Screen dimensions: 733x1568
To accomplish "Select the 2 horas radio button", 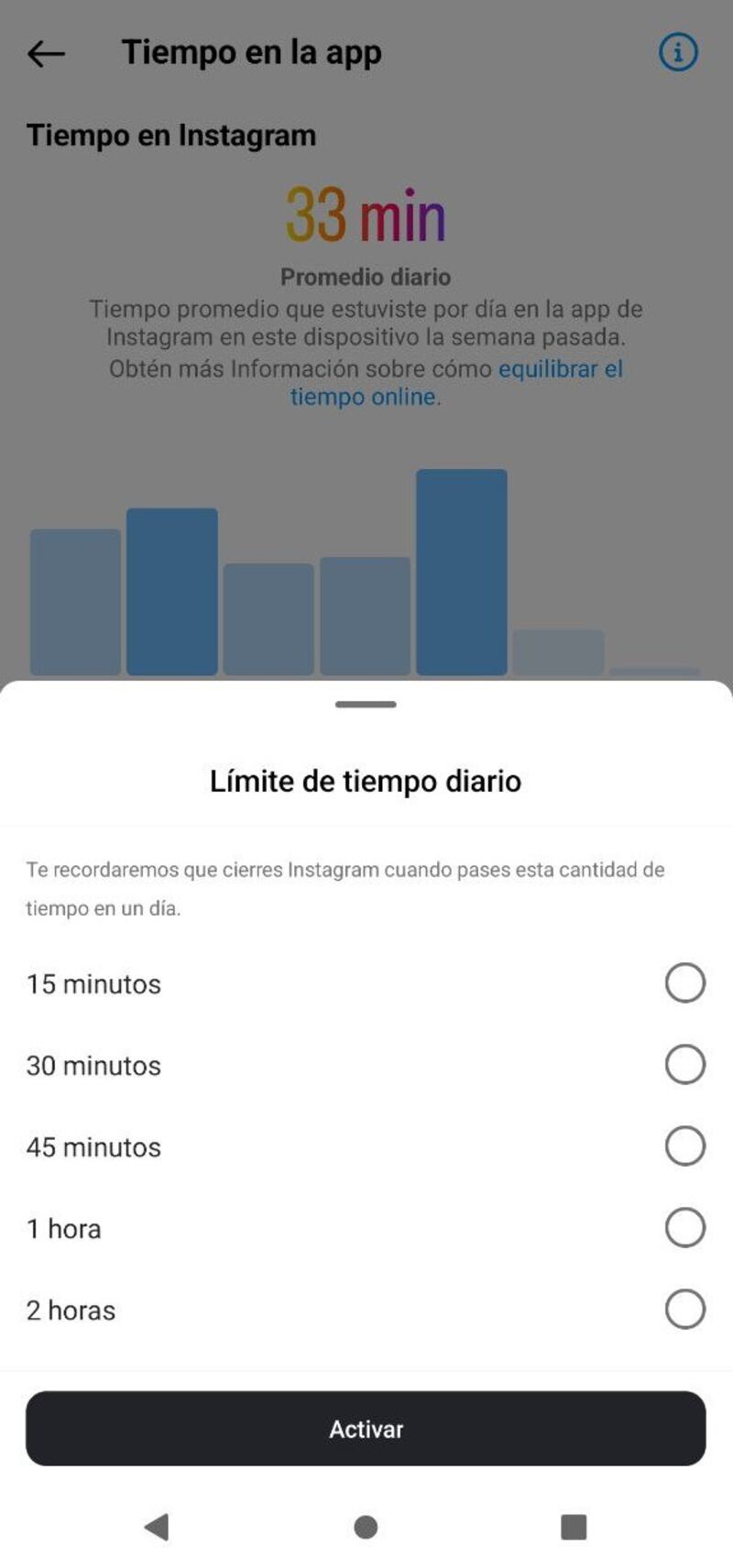I will [684, 1309].
